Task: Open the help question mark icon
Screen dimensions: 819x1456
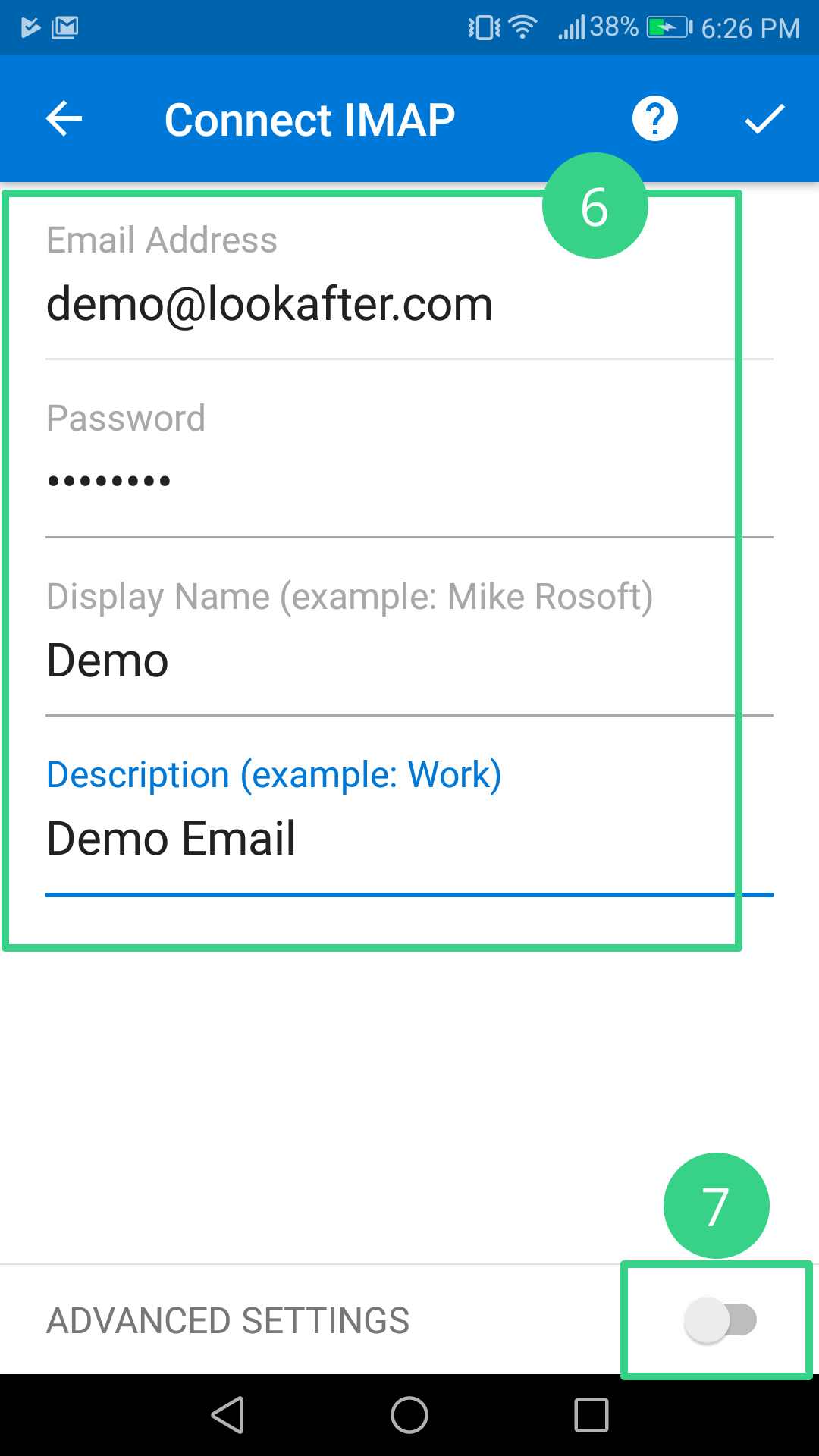Action: pos(654,119)
